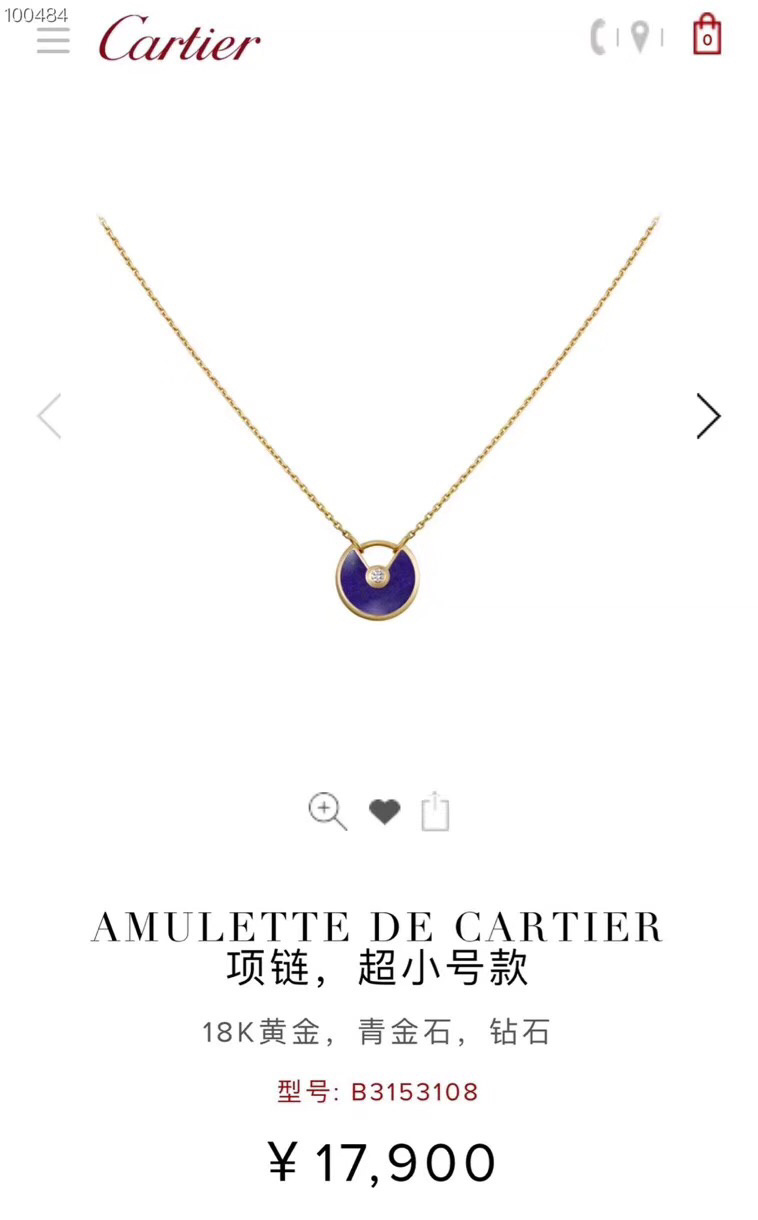Show the next product image
Viewport: 758px width, 1220px height.
click(x=708, y=416)
